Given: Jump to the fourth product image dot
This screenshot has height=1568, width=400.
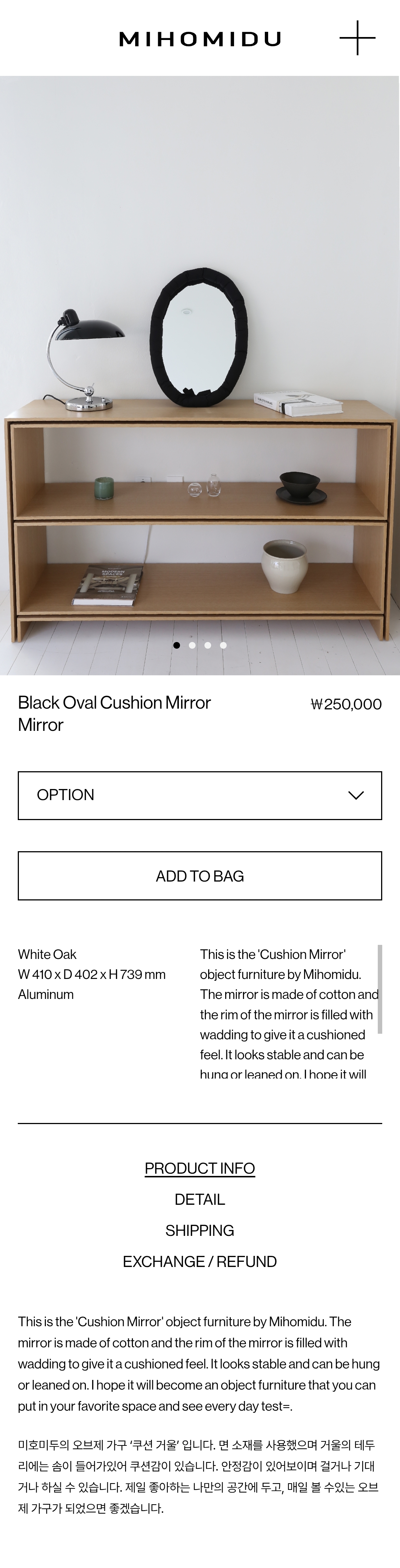Looking at the screenshot, I should point(223,645).
